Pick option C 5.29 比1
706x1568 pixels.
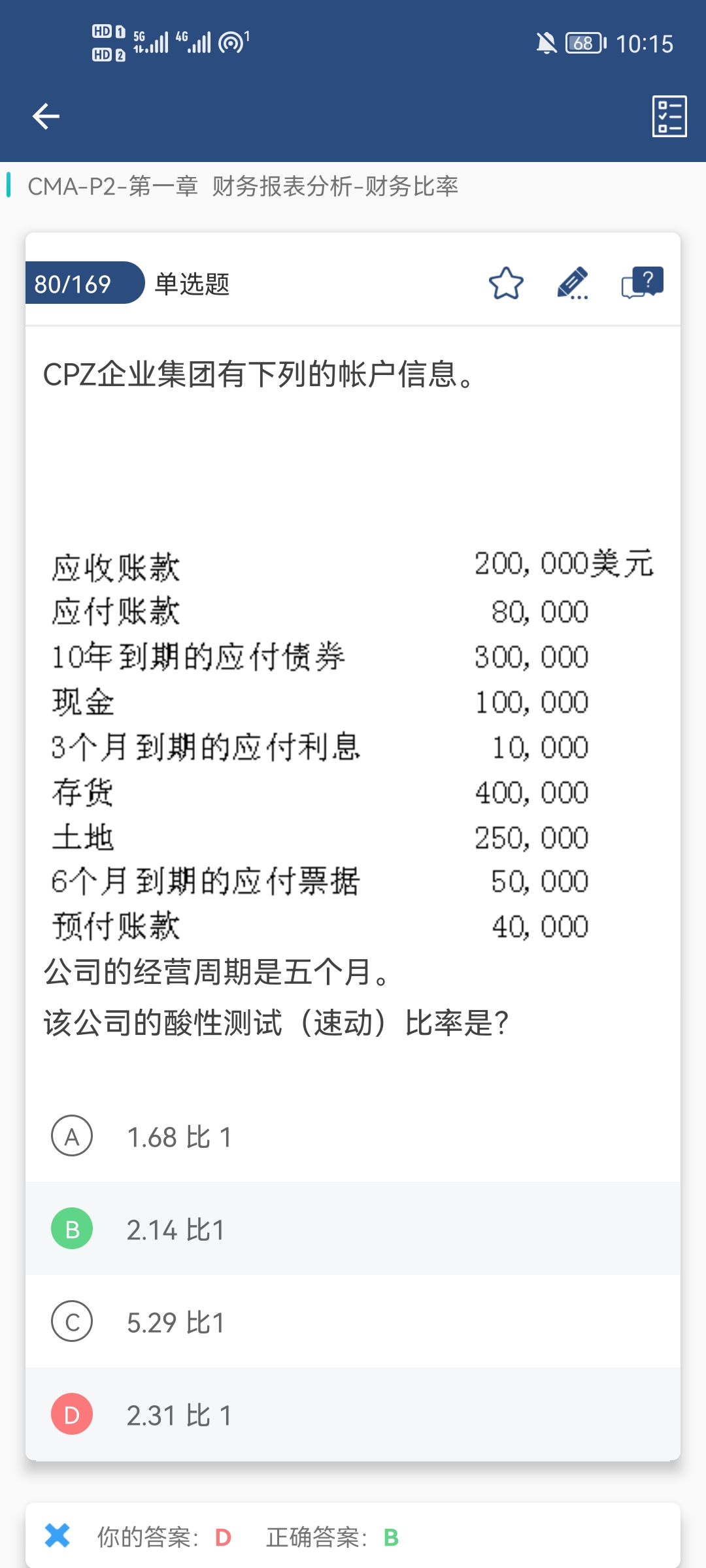click(353, 1322)
